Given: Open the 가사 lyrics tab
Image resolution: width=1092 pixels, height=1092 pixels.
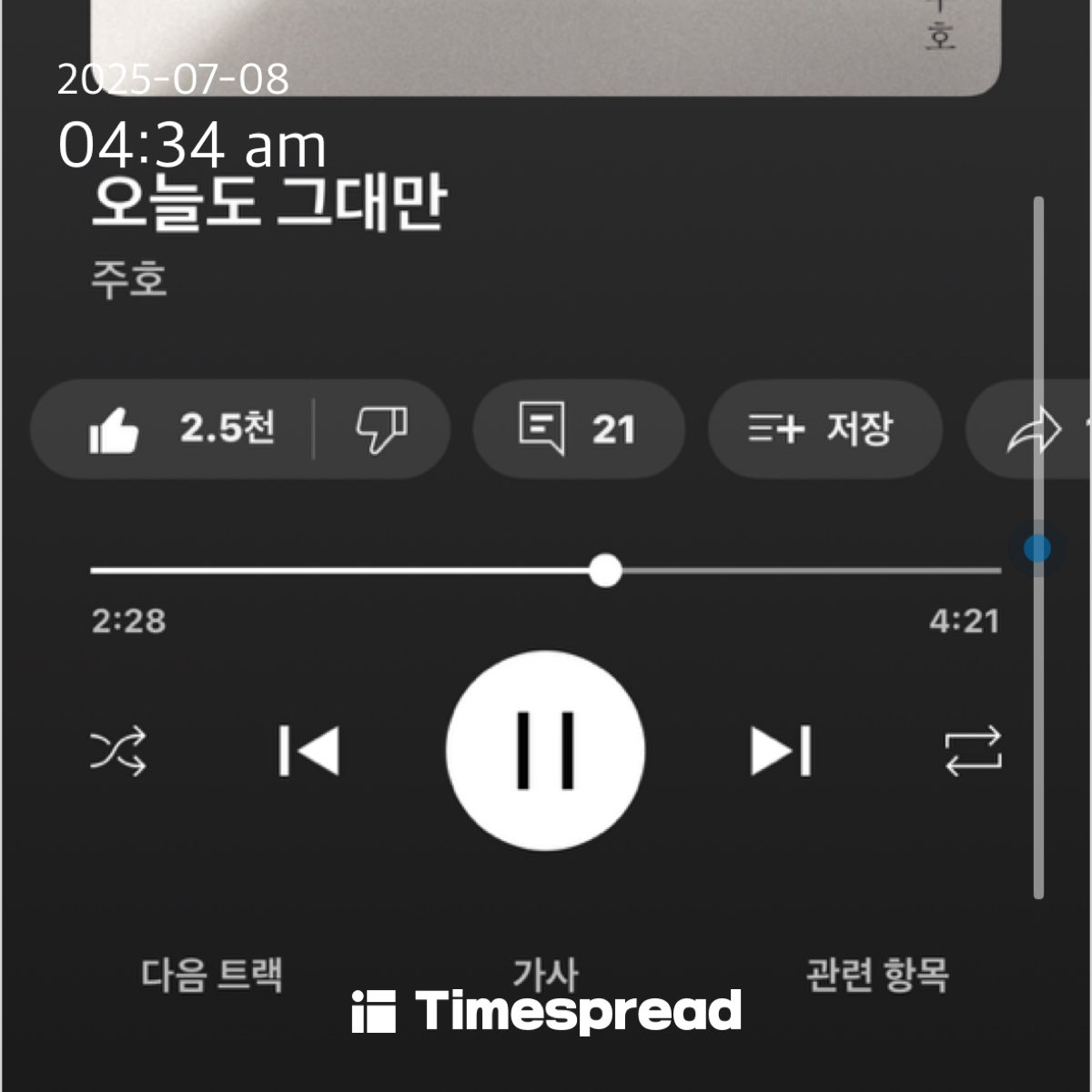Looking at the screenshot, I should pos(545,973).
